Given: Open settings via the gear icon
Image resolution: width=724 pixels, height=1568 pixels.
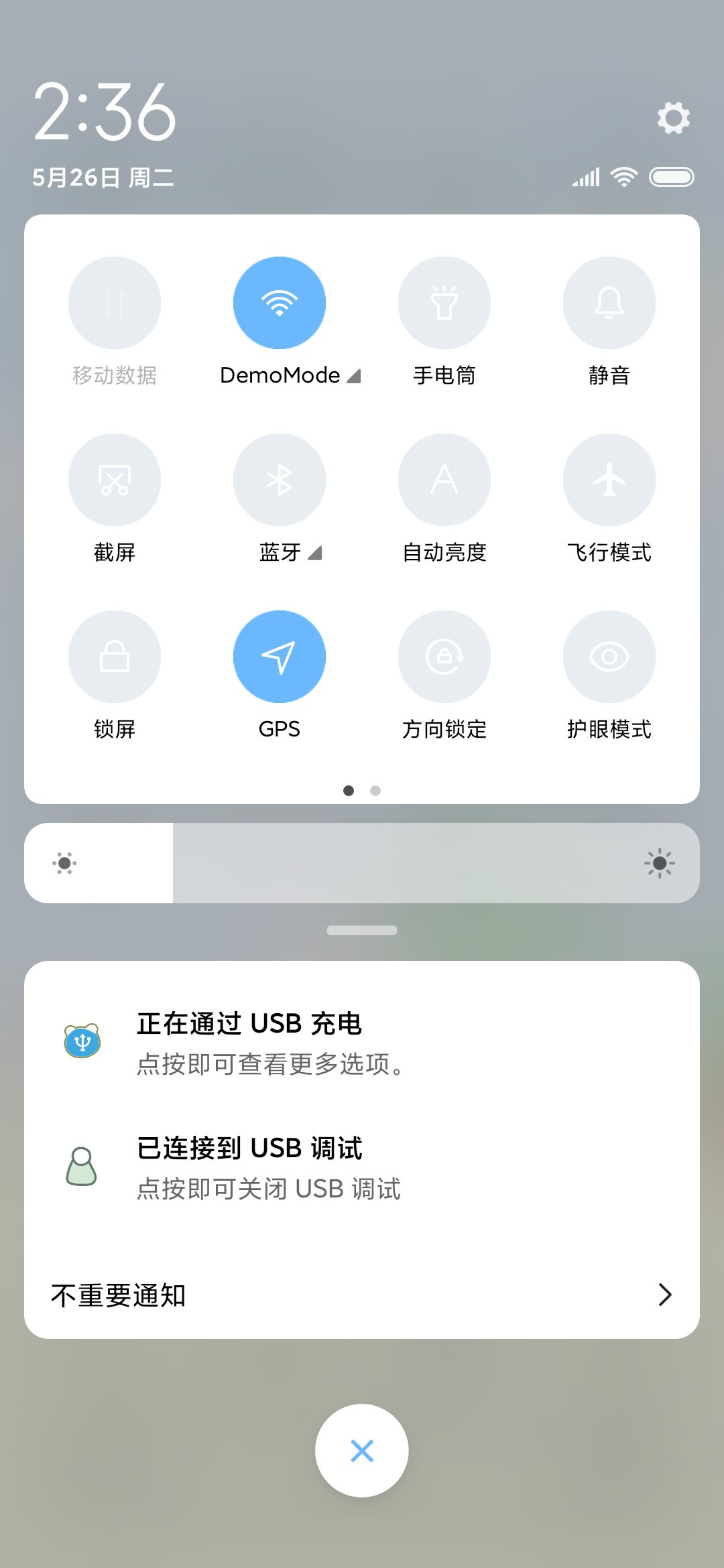Looking at the screenshot, I should coord(673,118).
